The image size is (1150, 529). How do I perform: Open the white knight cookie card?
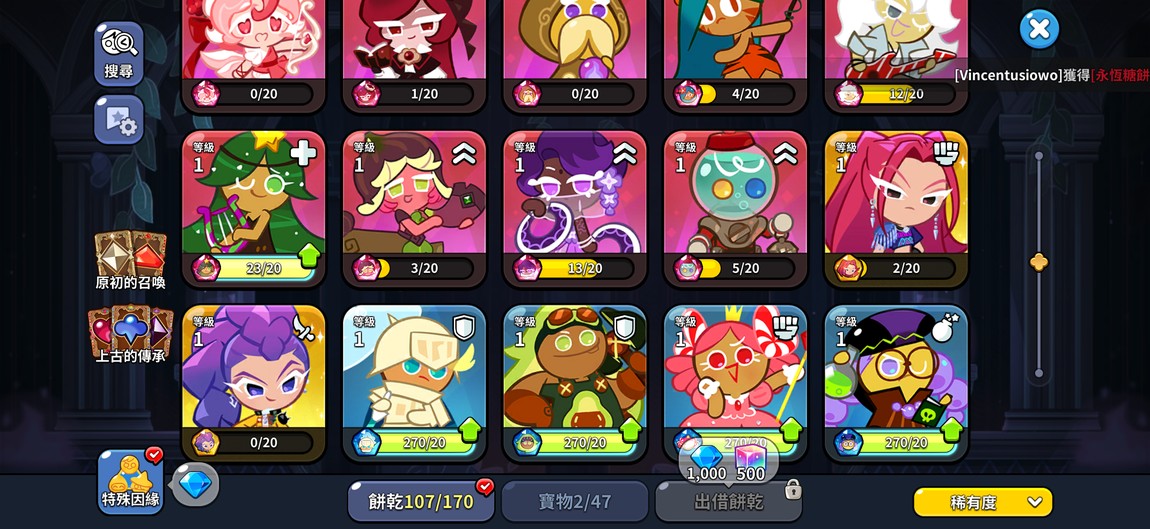414,380
